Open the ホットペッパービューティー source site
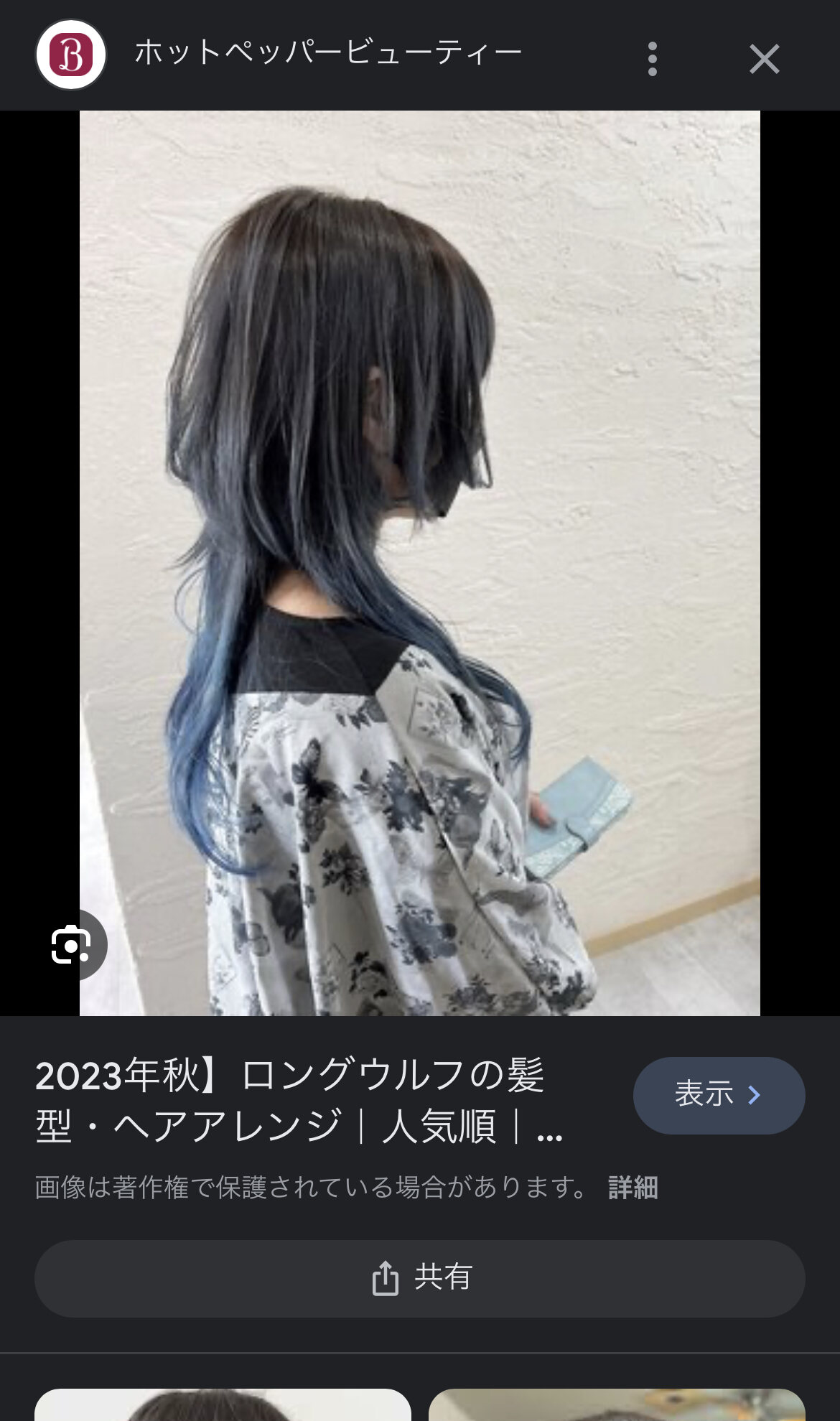 pyautogui.click(x=327, y=53)
